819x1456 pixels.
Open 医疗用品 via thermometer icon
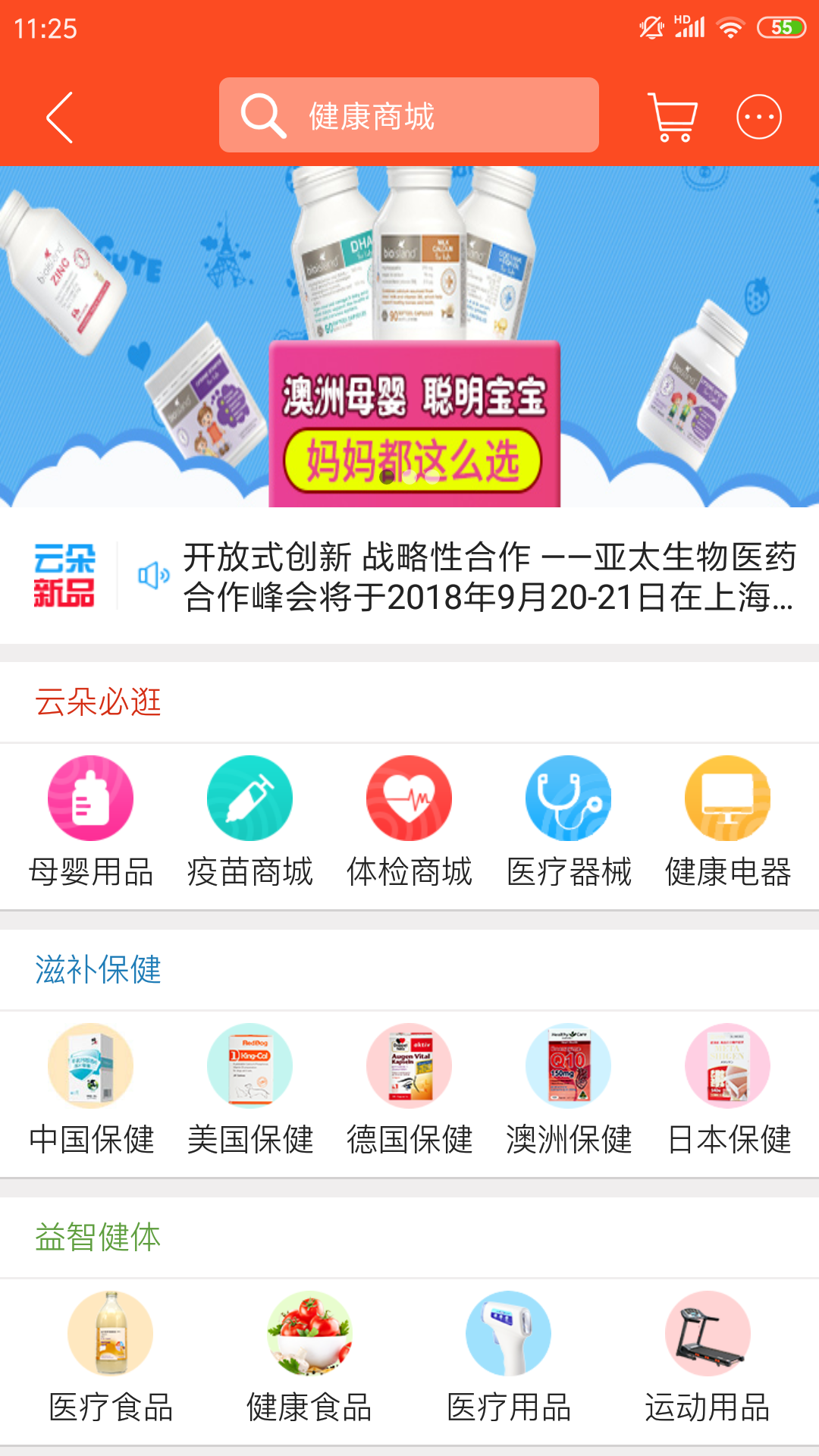point(509,1334)
